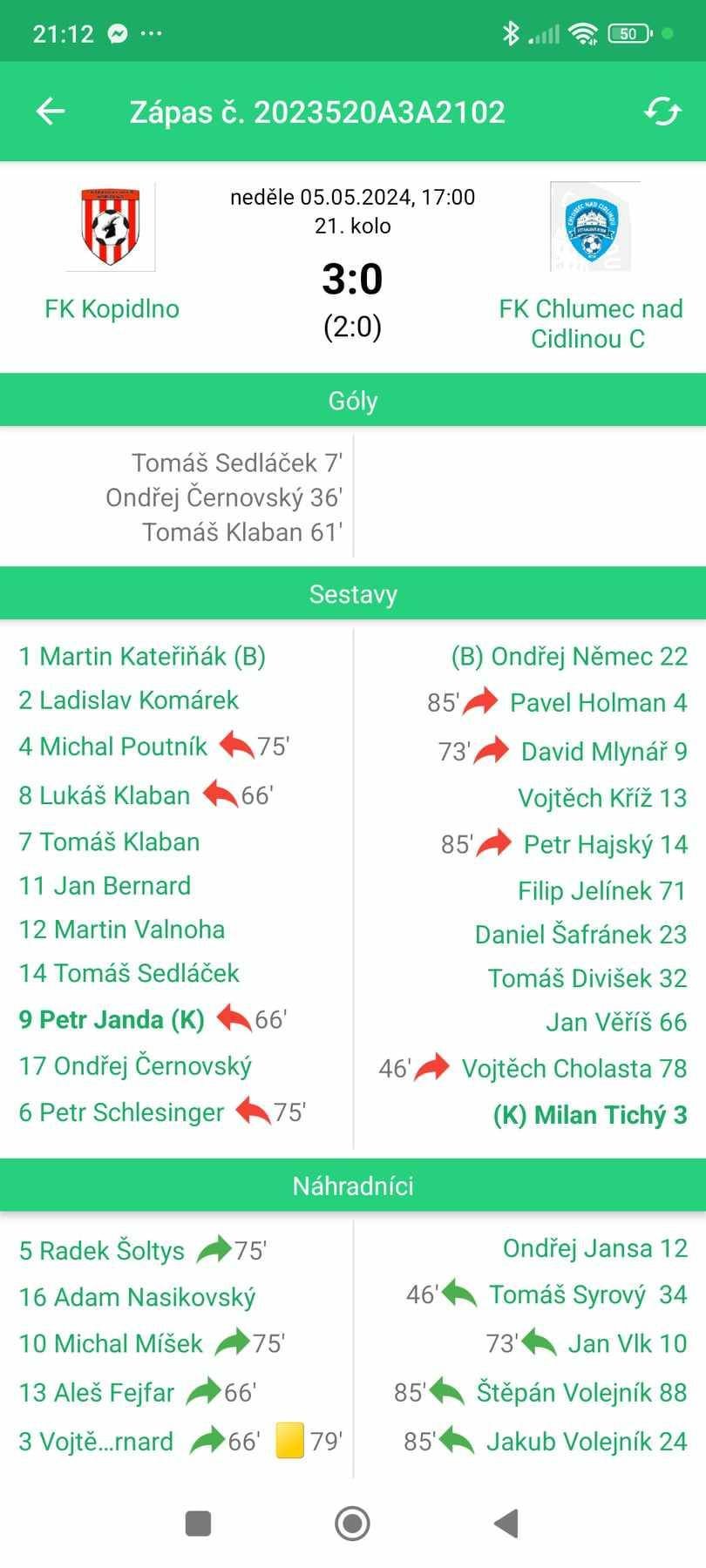Open captain Petr Janda's profile

pyautogui.click(x=112, y=1019)
